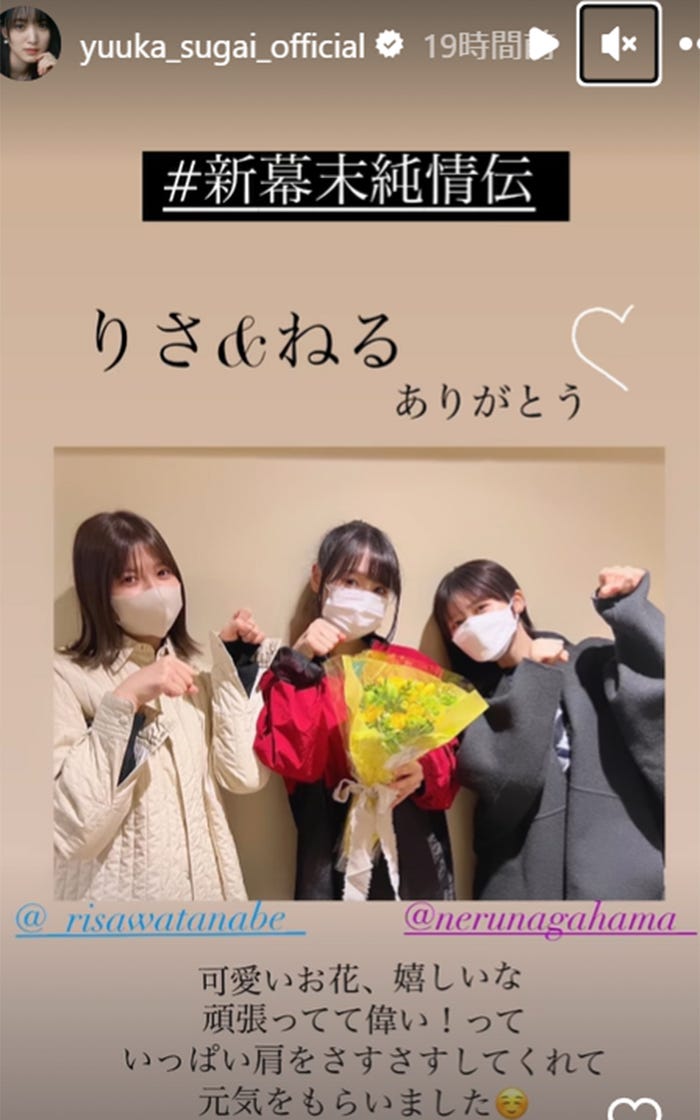
Task: Open yuuka_sugai_official's profile picture
Action: point(31,44)
